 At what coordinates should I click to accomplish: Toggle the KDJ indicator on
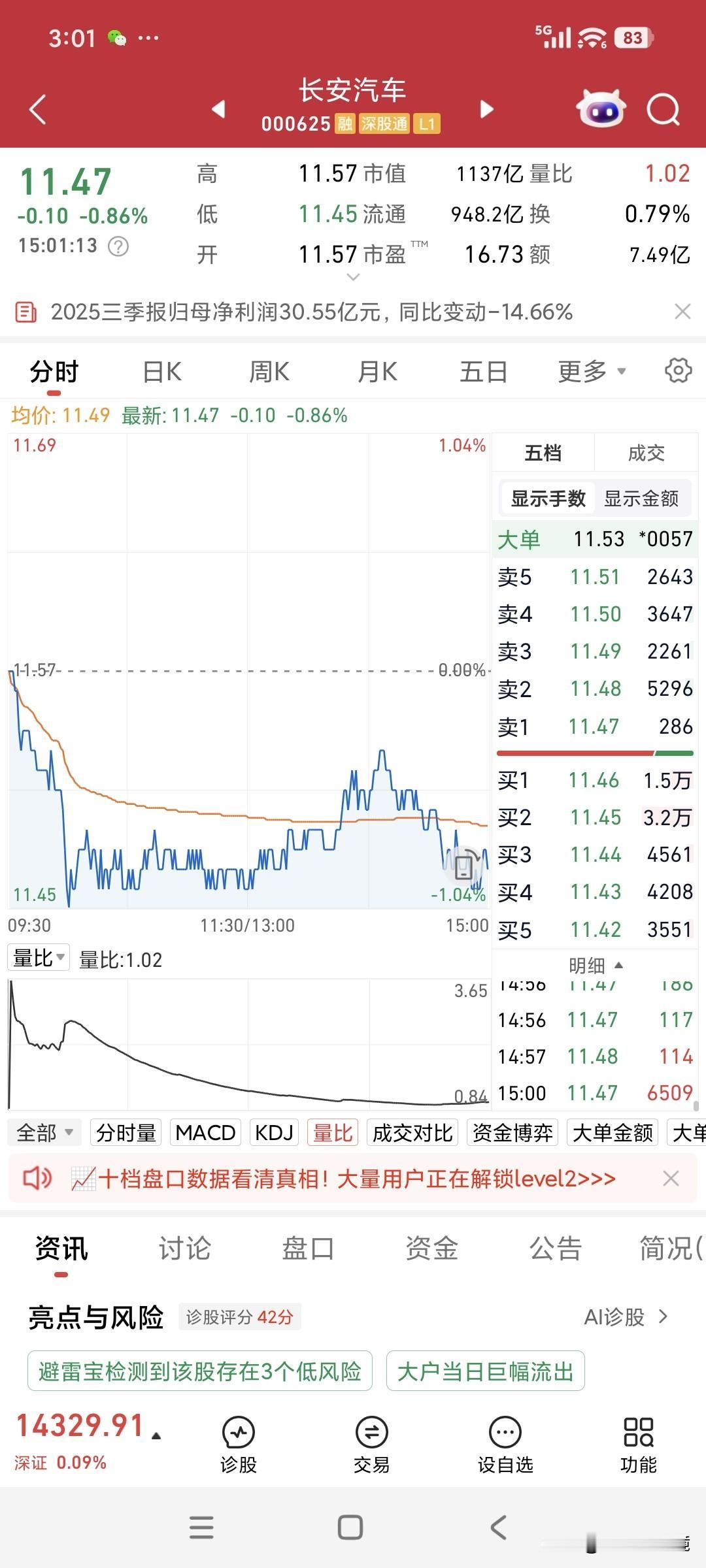274,1132
